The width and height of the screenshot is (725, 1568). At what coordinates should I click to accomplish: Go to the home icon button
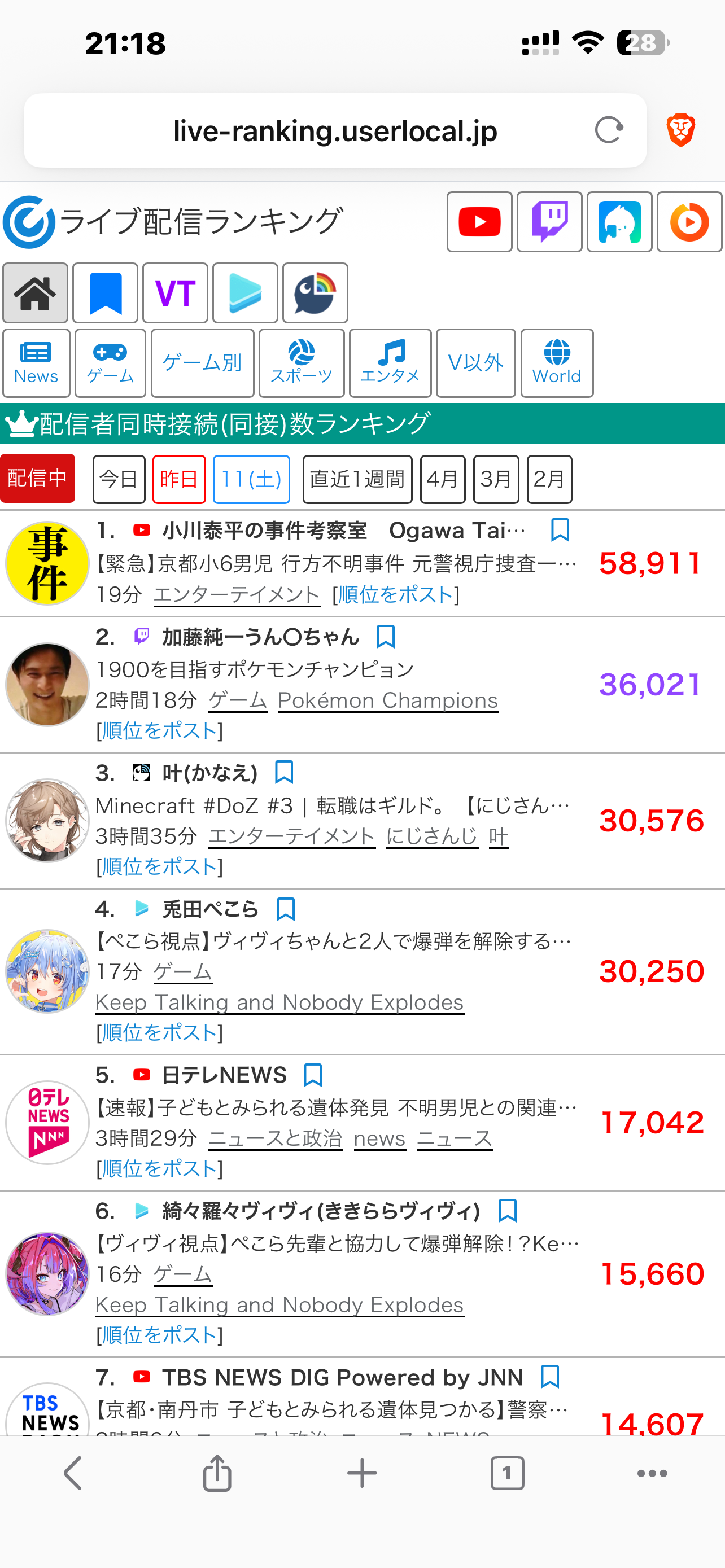[x=36, y=293]
